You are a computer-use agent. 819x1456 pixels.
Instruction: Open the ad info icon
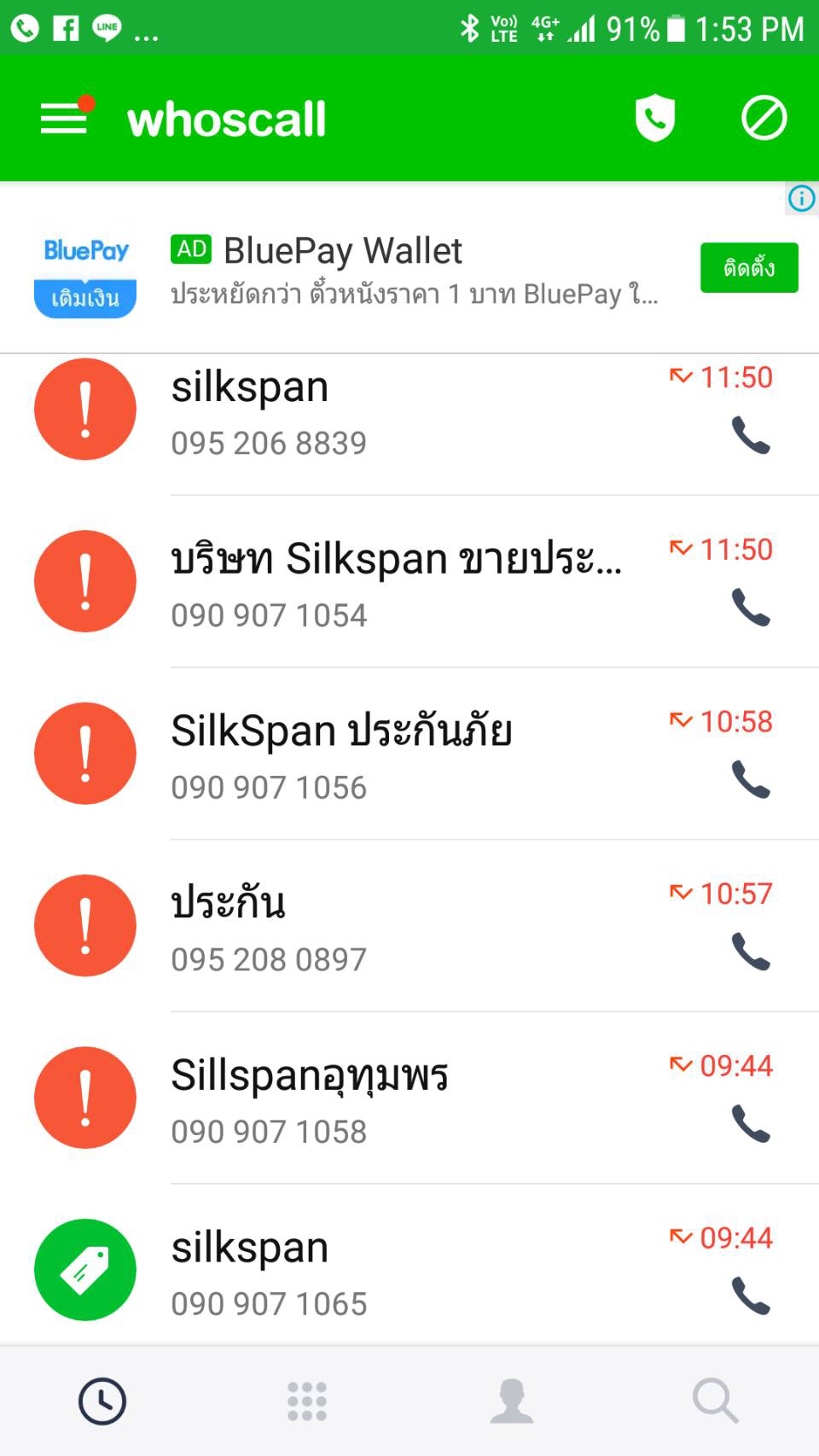pos(801,199)
